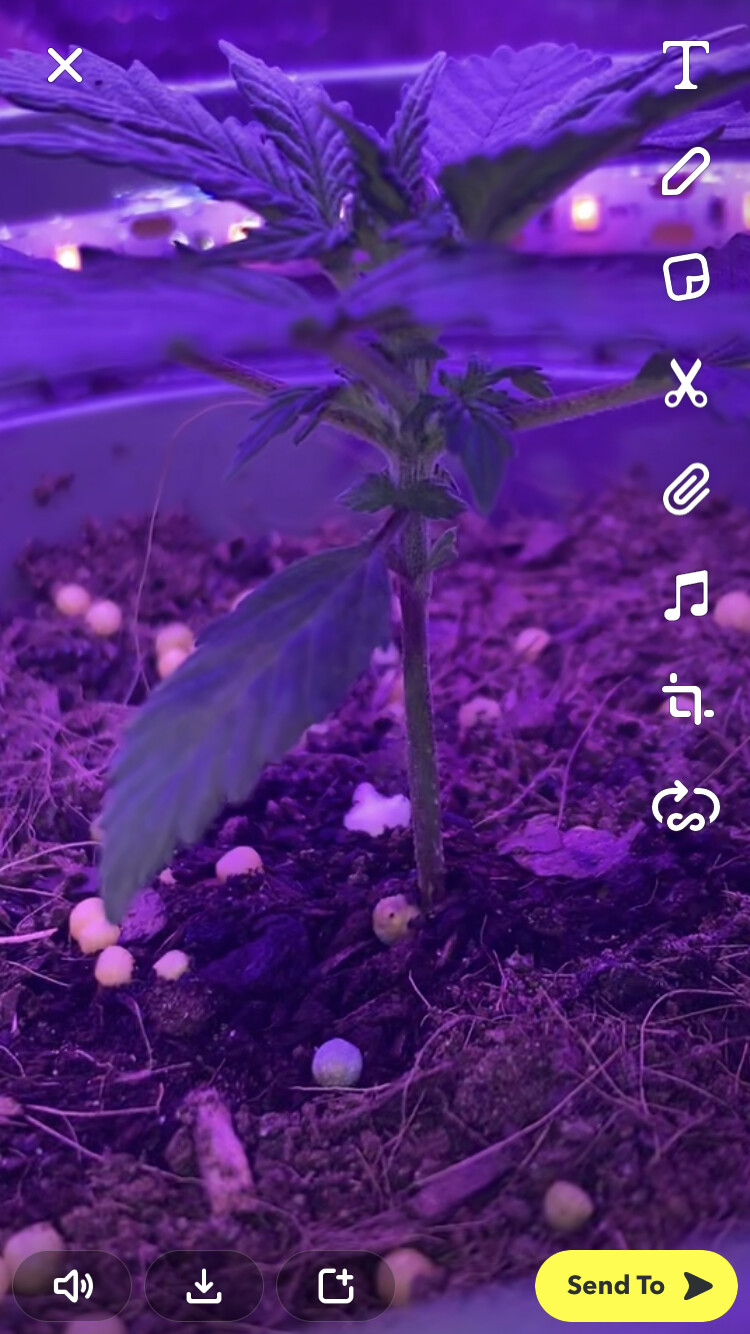The width and height of the screenshot is (750, 1334).
Task: Save the snap with the download button
Action: pyautogui.click(x=204, y=1286)
